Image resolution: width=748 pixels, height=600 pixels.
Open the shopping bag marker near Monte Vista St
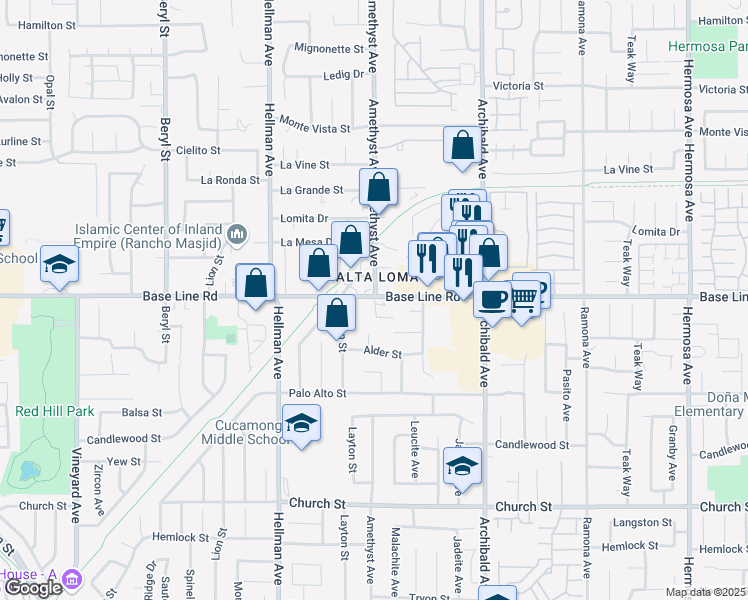click(x=463, y=145)
